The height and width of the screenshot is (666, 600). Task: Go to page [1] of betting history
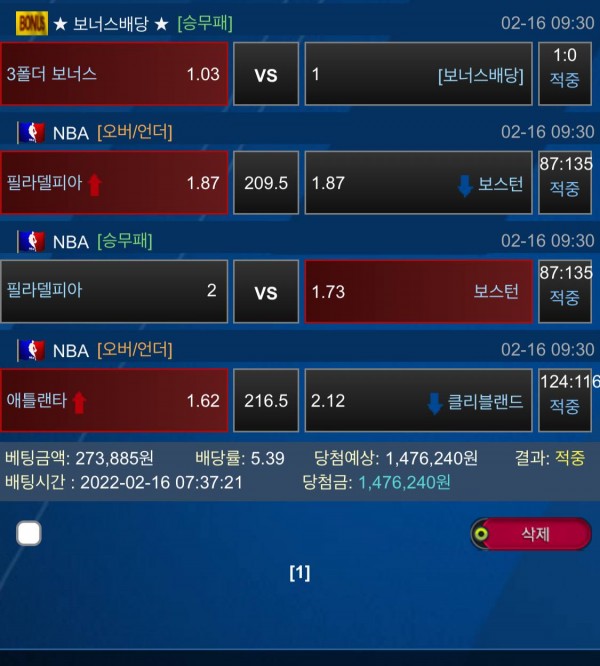[300, 573]
